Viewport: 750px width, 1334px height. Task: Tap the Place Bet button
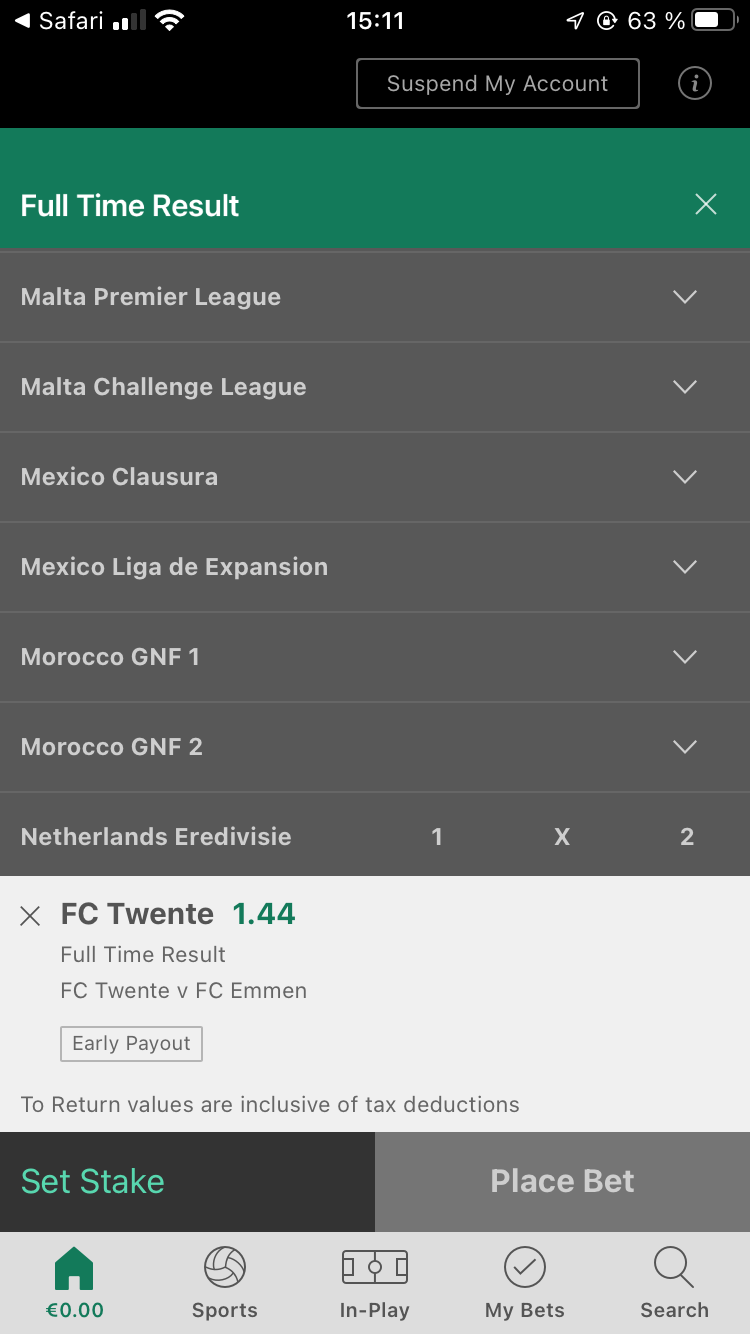point(562,1182)
